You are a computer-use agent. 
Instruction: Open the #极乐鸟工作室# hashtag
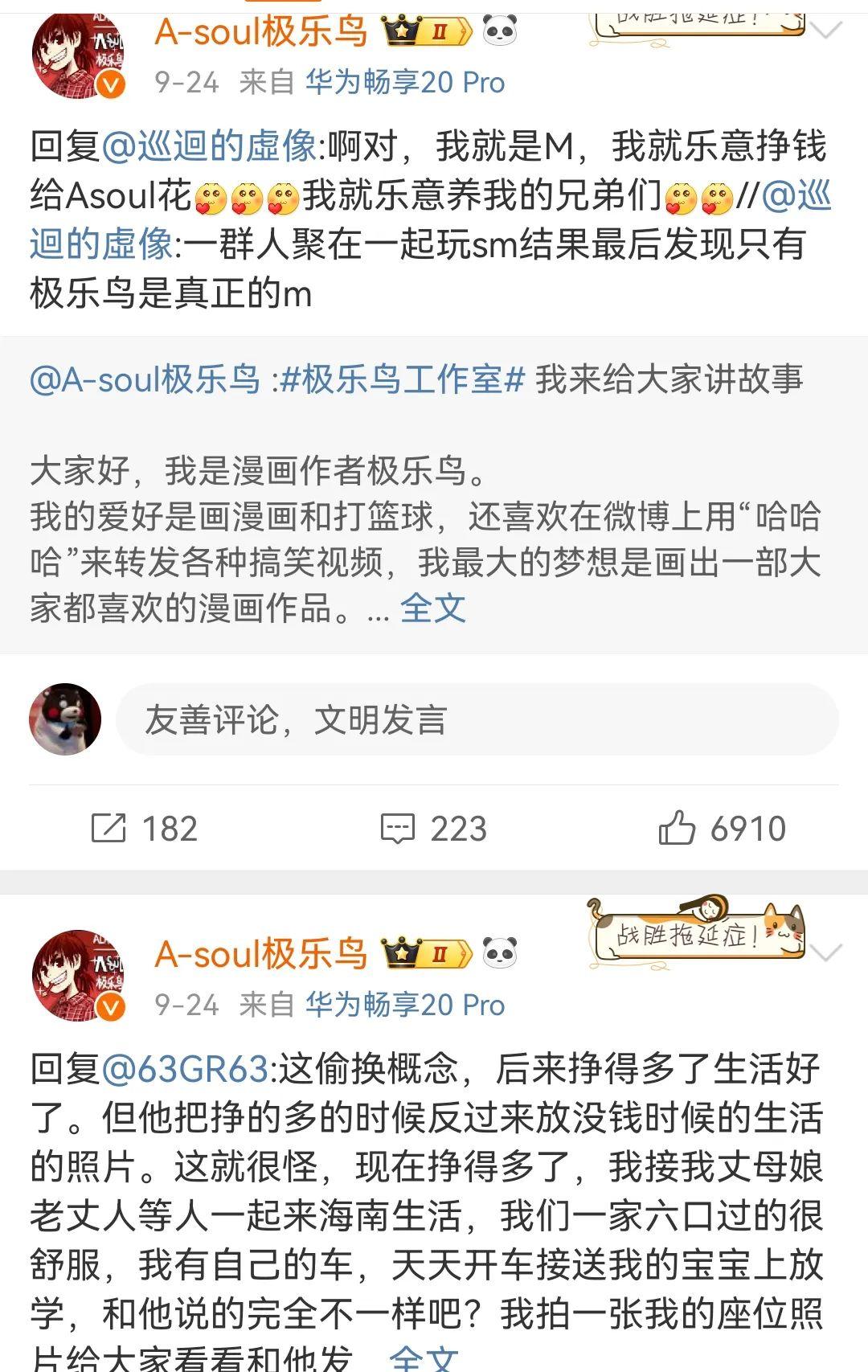pyautogui.click(x=402, y=379)
